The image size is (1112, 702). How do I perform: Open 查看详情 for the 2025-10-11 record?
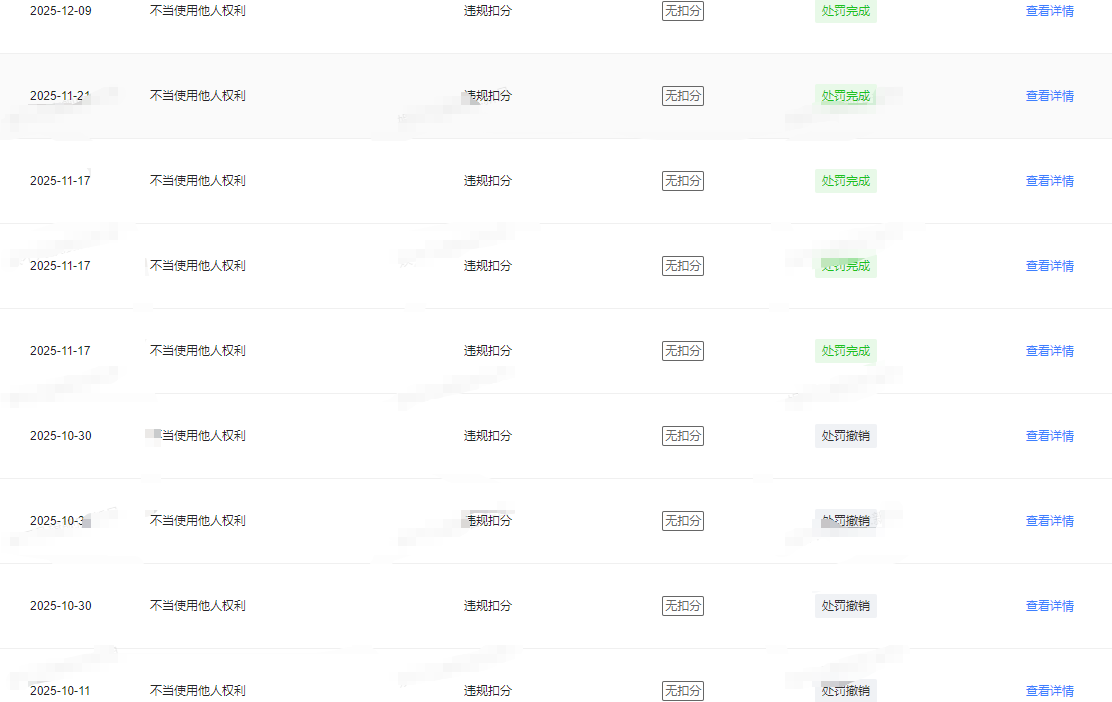click(x=1049, y=691)
